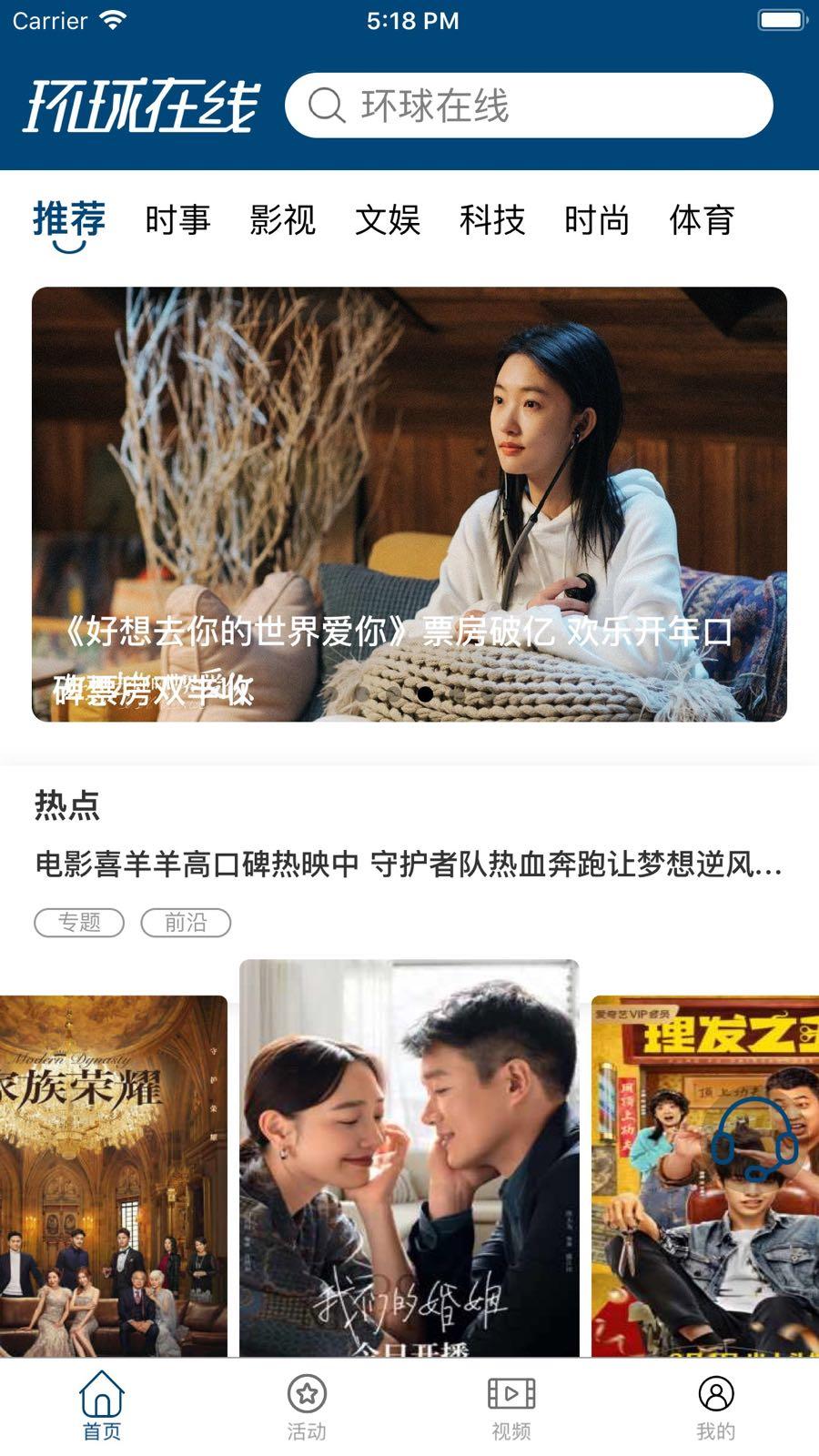Open the 视频 video icon in bottom bar
Screen dimensions: 819x1456
511,1392
